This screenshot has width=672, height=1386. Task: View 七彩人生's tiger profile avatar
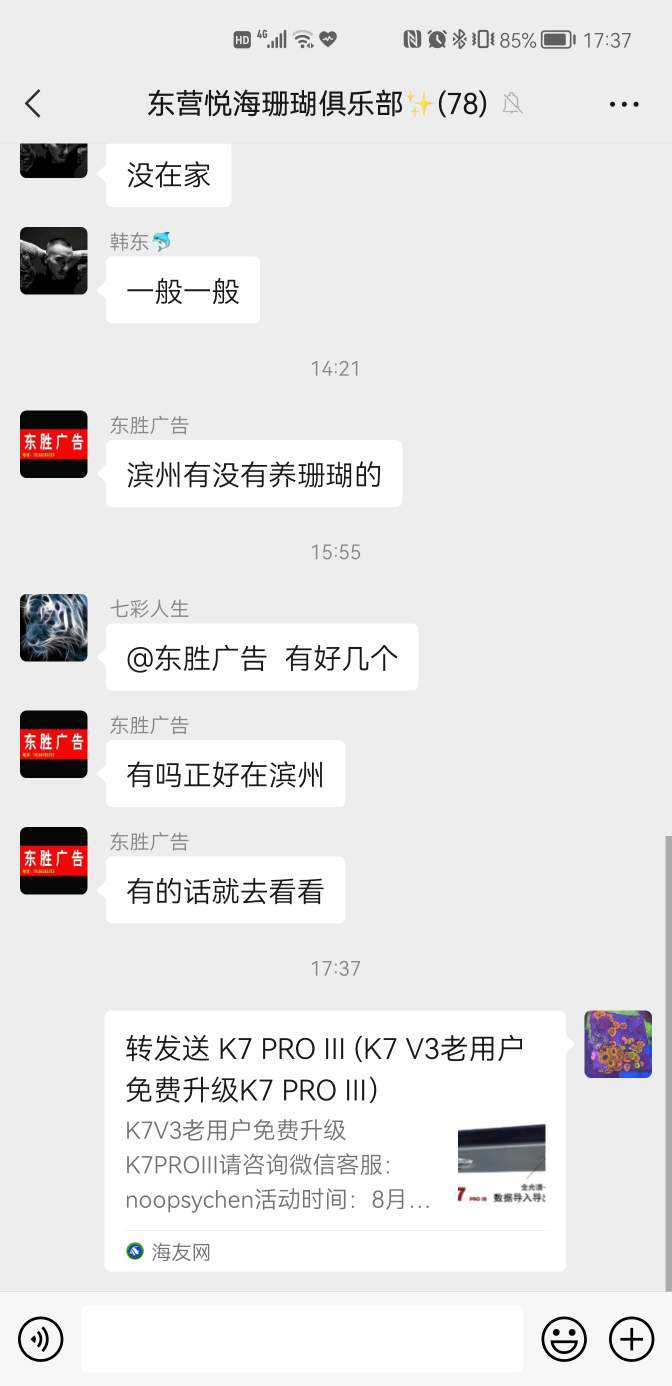[54, 628]
